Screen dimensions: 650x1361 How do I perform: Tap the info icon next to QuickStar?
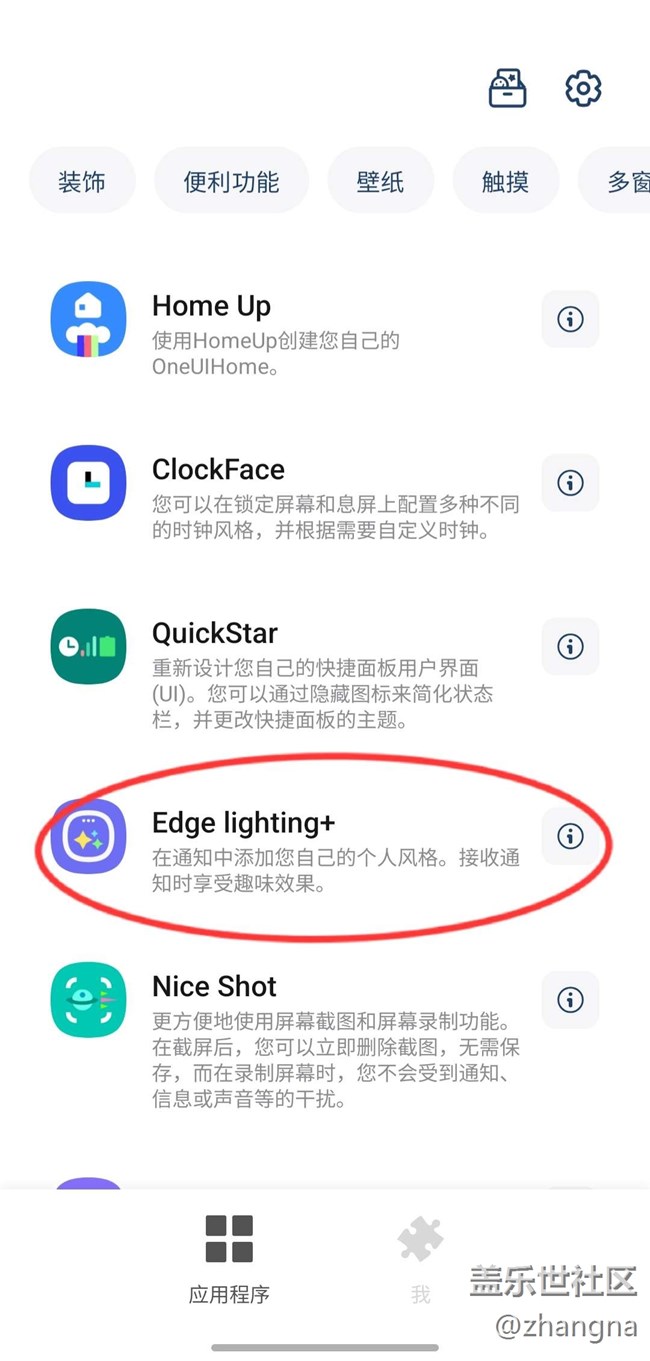[x=570, y=646]
